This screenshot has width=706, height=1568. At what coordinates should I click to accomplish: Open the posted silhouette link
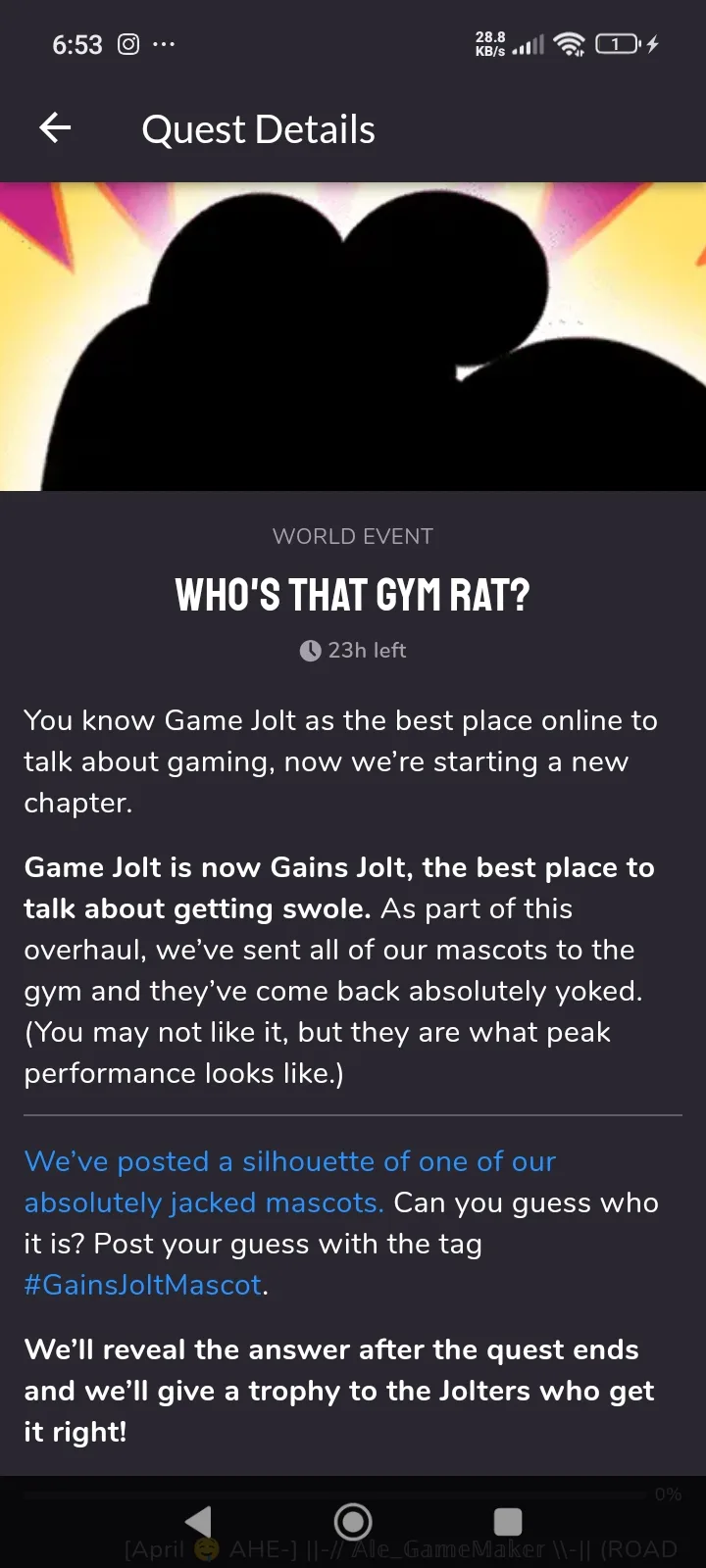(x=290, y=1182)
